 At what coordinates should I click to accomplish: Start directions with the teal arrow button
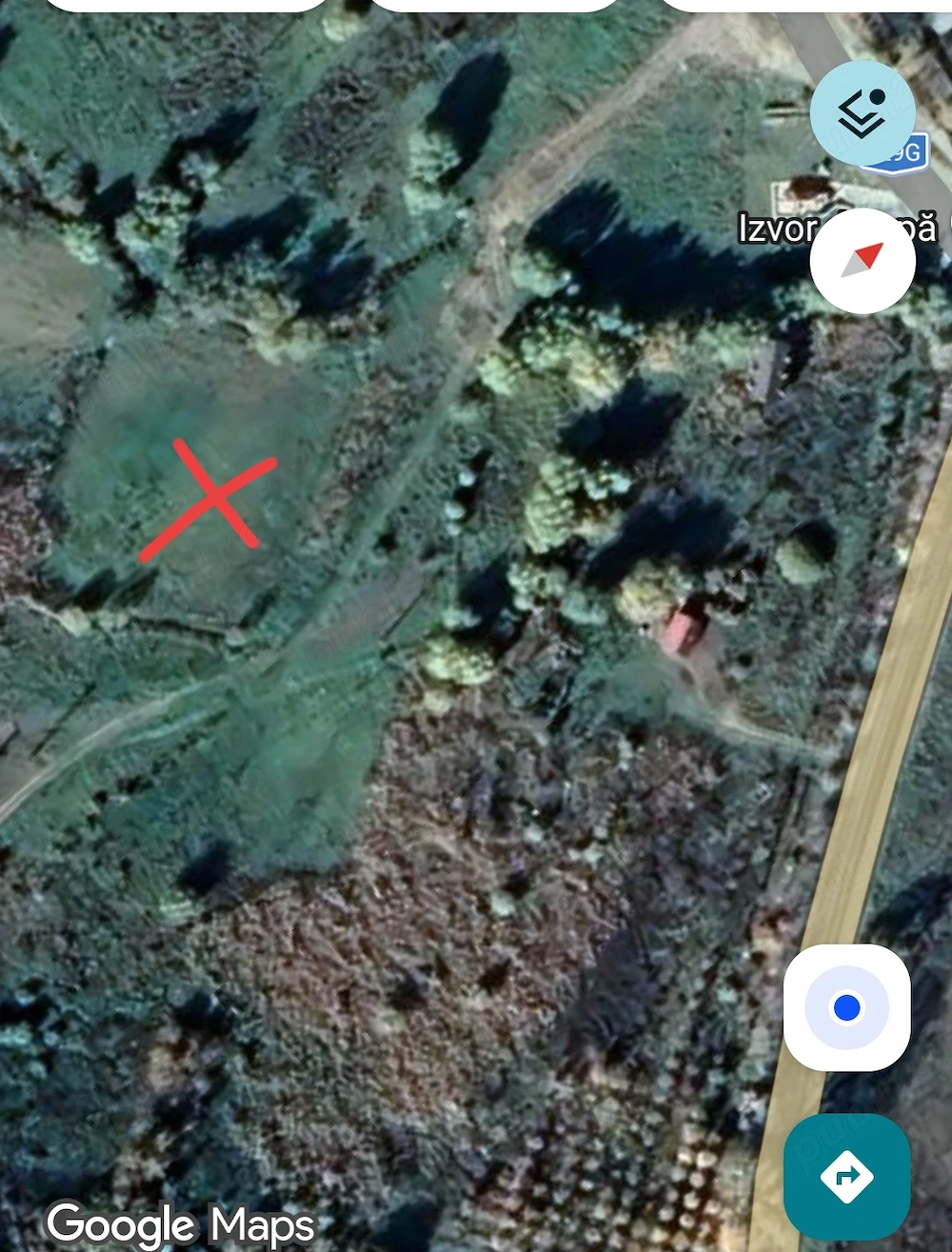coord(846,1177)
